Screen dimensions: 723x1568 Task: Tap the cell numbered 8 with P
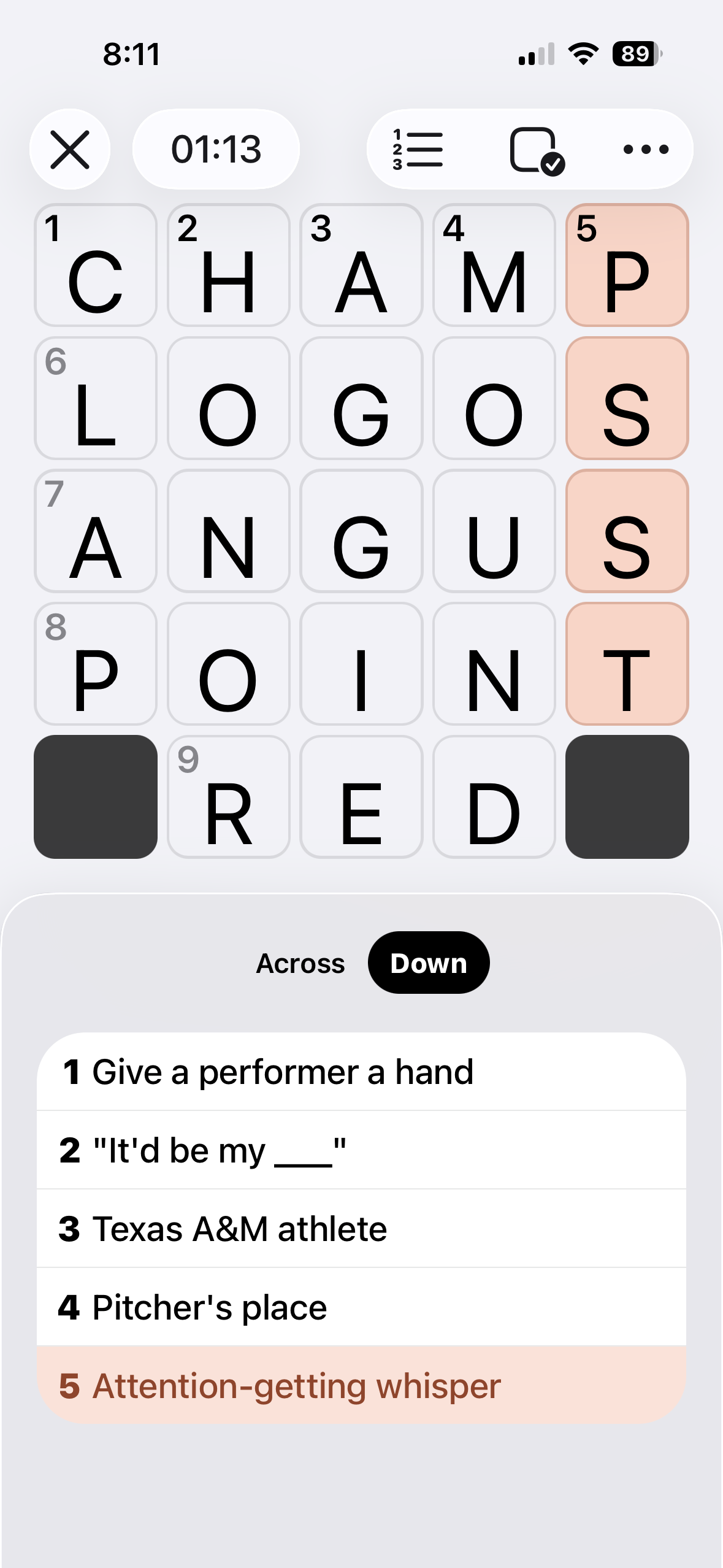point(96,664)
